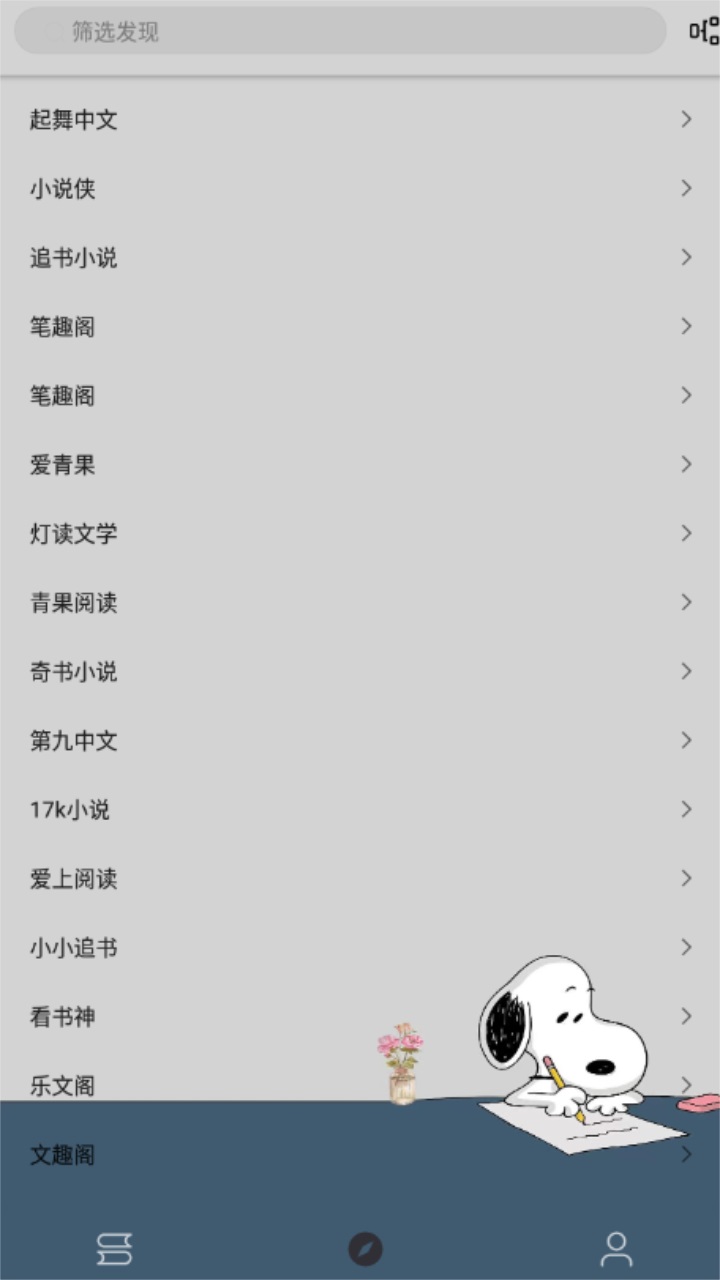
Task: Open the bookshelf via the books icon
Action: tap(115, 1247)
